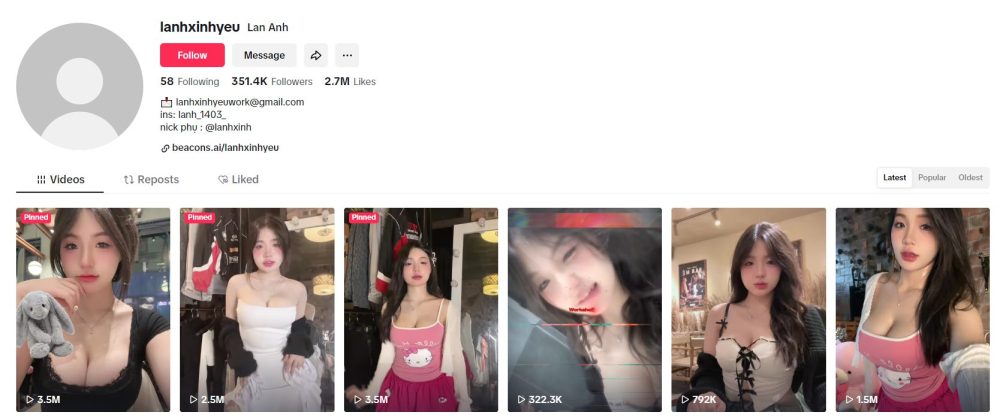Open the video with 792K views
Screen dimensions: 1000x418
748,309
